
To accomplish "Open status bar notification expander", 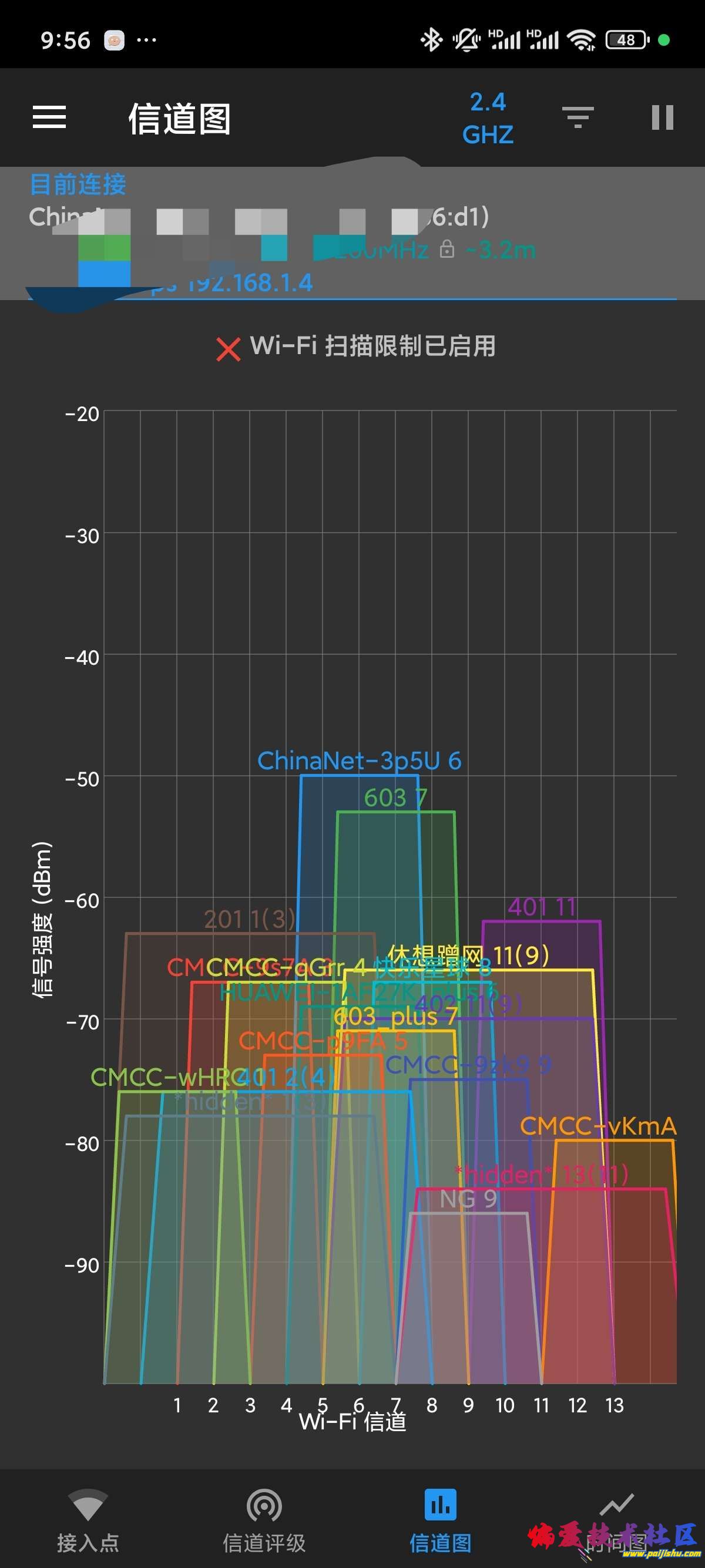I will (x=146, y=39).
